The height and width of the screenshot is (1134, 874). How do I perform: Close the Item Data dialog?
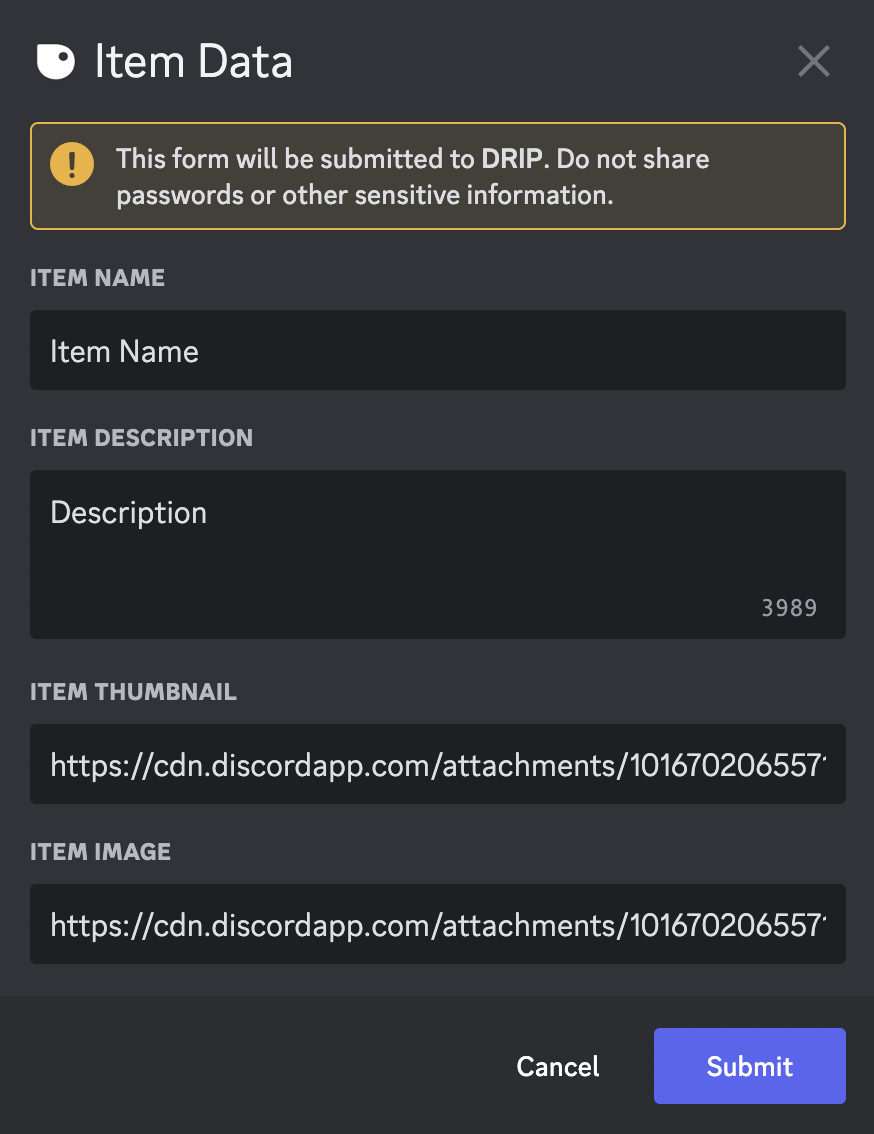813,62
